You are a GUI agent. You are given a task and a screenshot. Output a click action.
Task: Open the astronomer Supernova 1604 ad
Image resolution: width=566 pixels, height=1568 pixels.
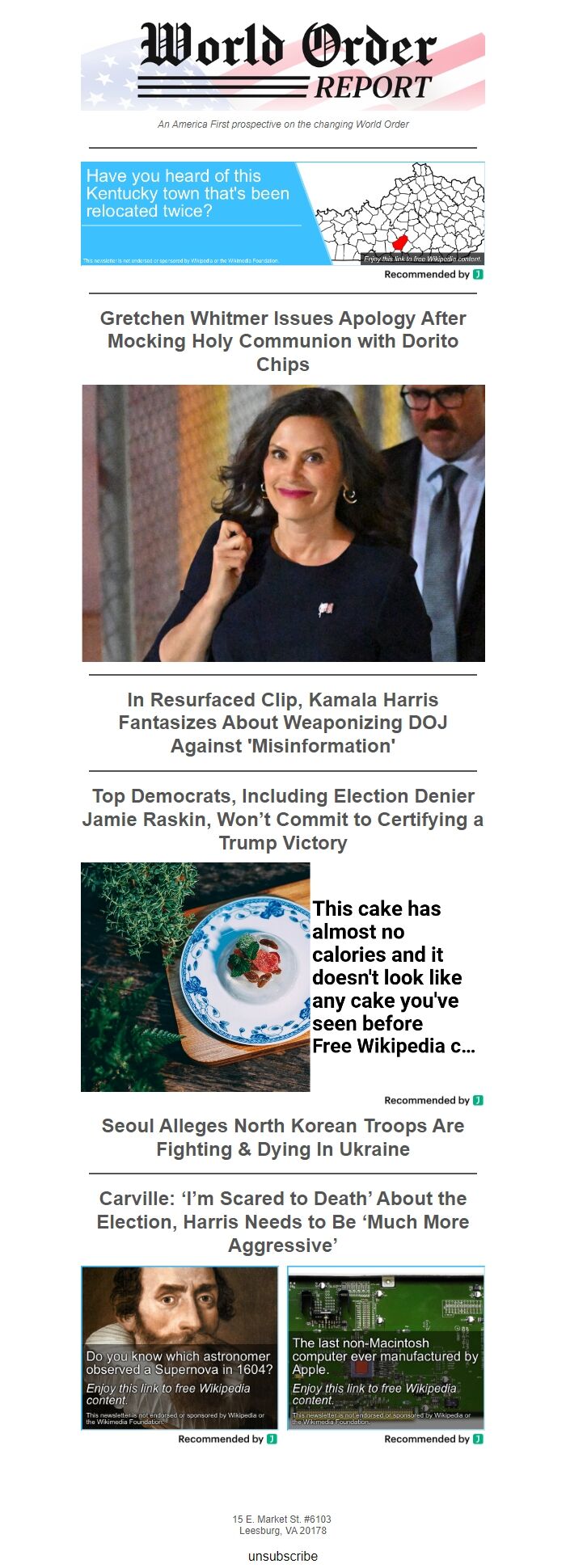point(180,1347)
